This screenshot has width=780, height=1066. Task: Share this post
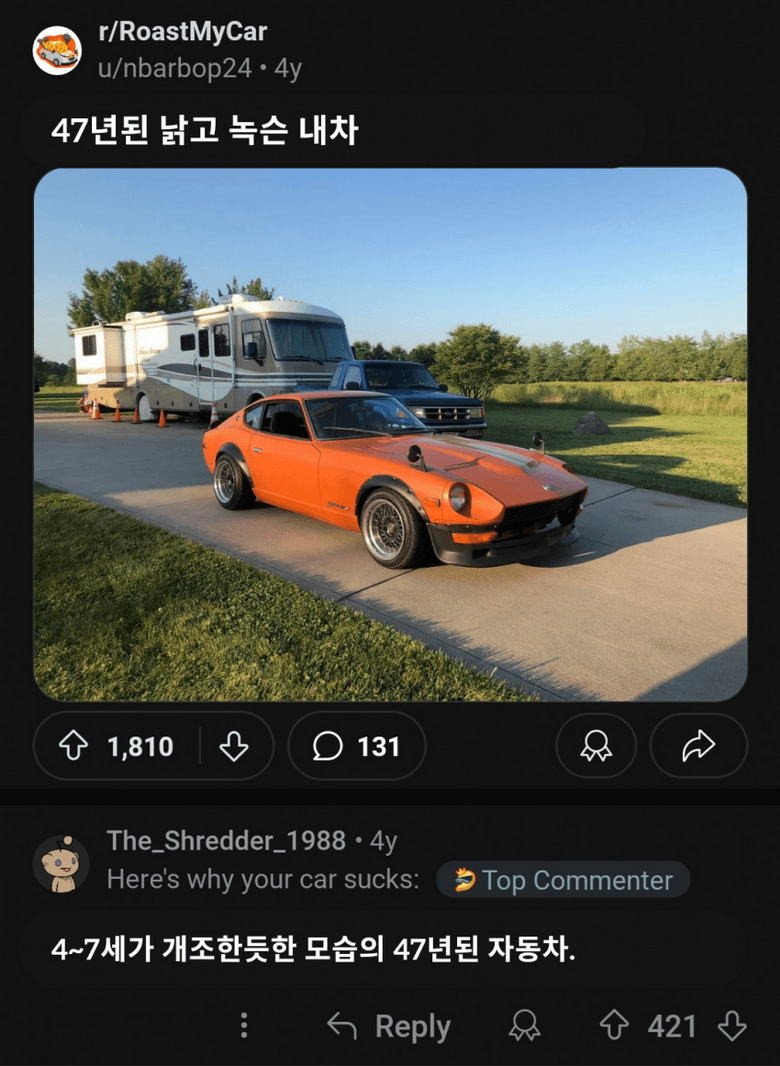698,746
